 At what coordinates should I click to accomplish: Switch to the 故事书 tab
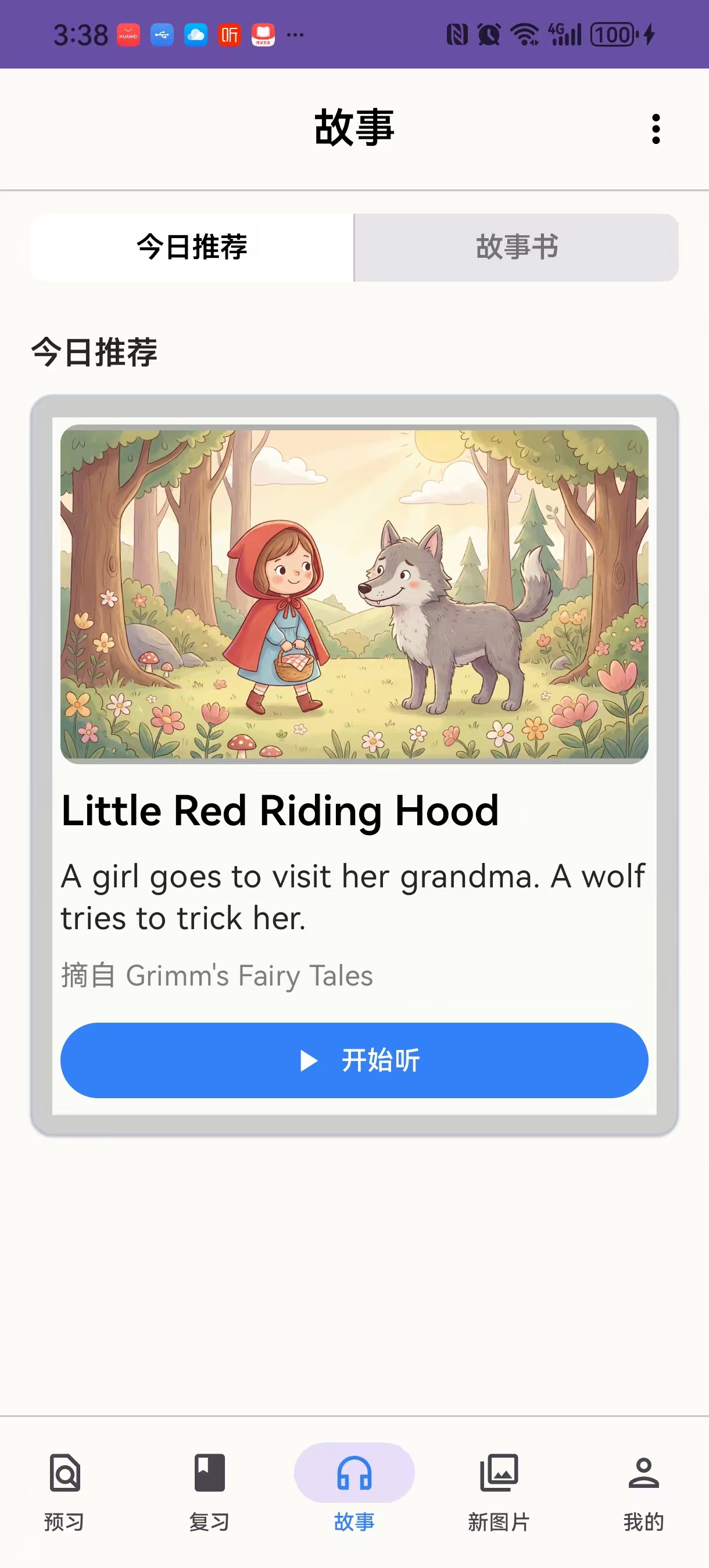click(516, 247)
